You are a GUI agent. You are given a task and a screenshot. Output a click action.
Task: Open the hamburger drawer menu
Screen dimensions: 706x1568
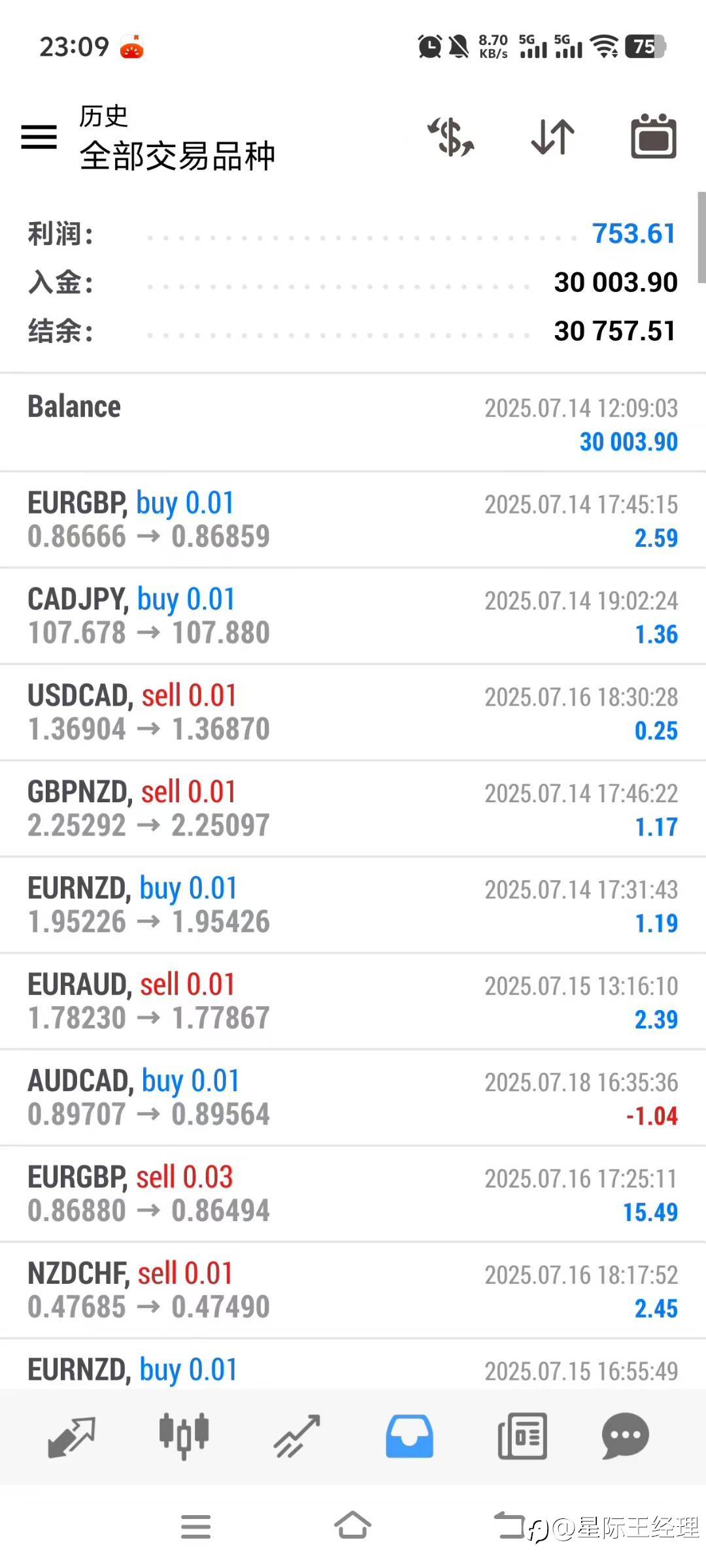39,137
